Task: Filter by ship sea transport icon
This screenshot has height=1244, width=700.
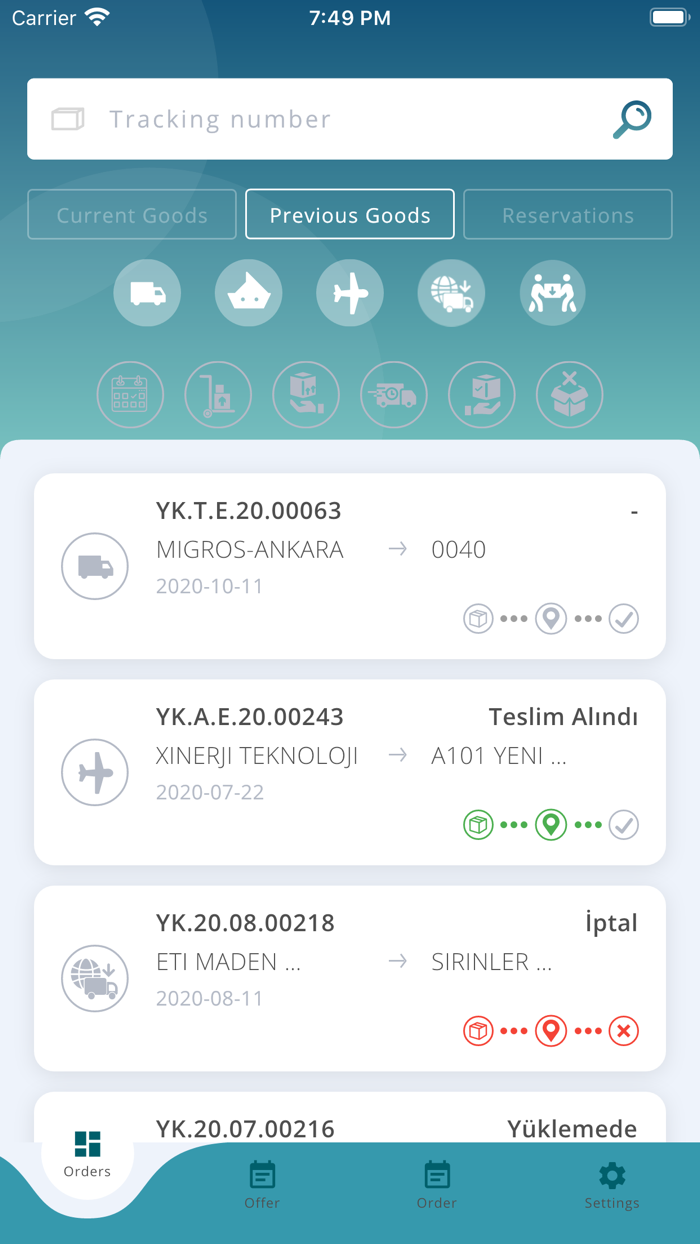Action: (x=249, y=293)
